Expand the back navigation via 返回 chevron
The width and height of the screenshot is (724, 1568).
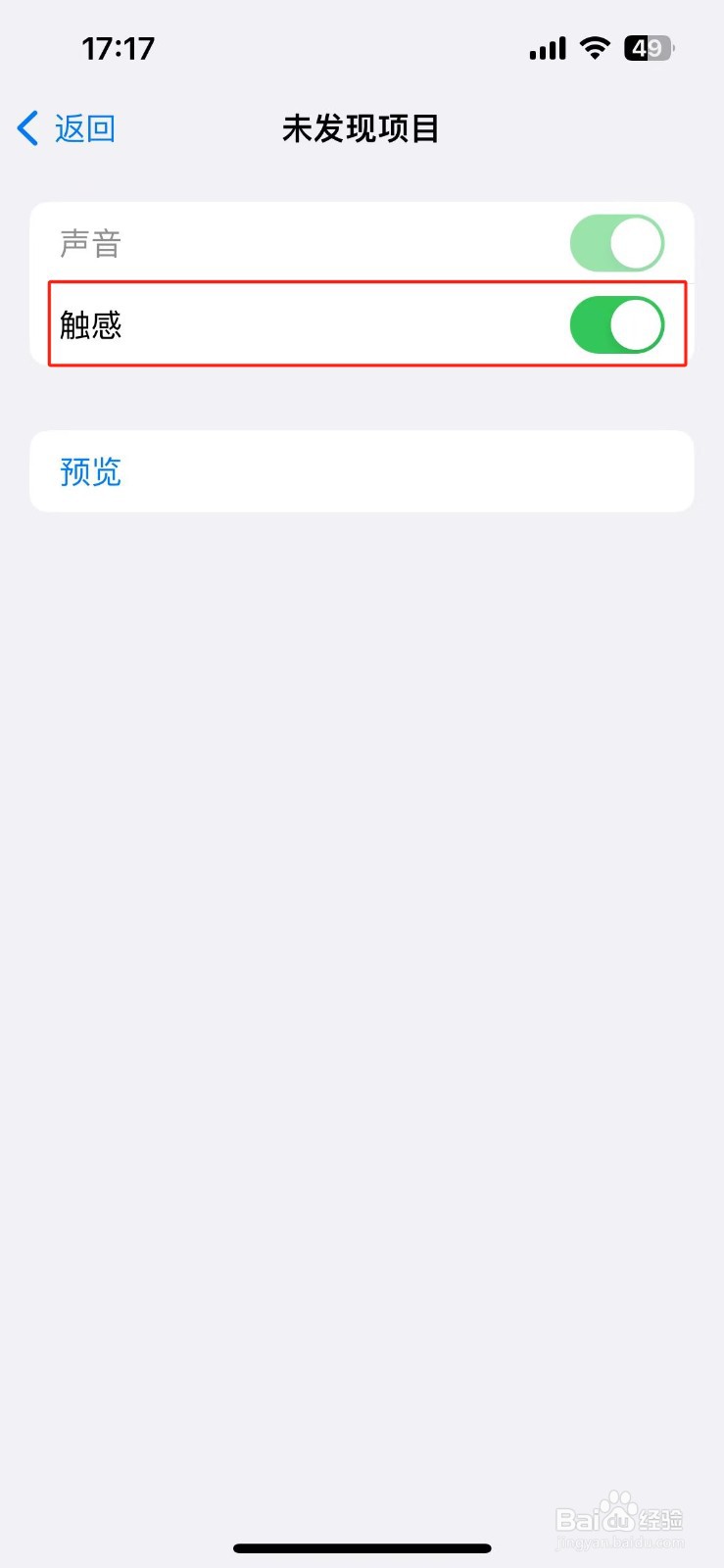[26, 127]
